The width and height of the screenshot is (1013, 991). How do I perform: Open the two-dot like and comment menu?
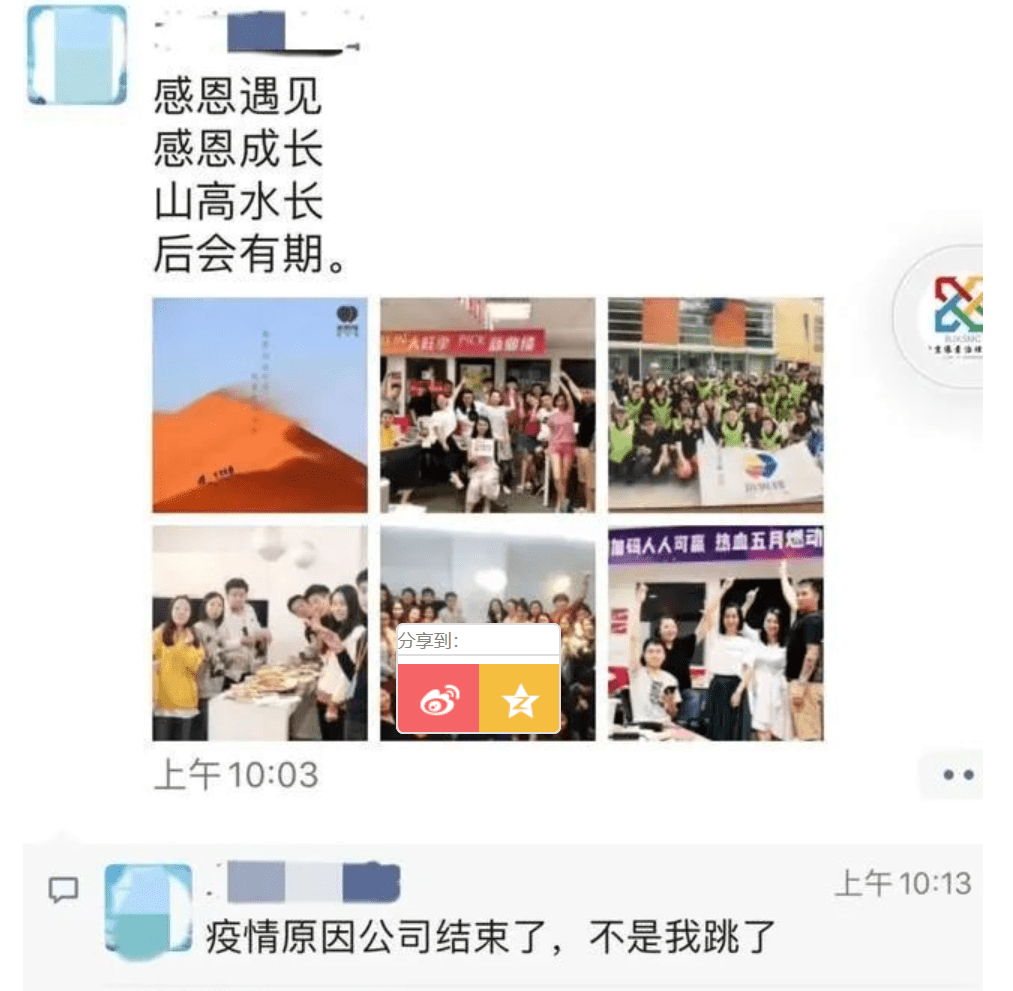pos(956,775)
